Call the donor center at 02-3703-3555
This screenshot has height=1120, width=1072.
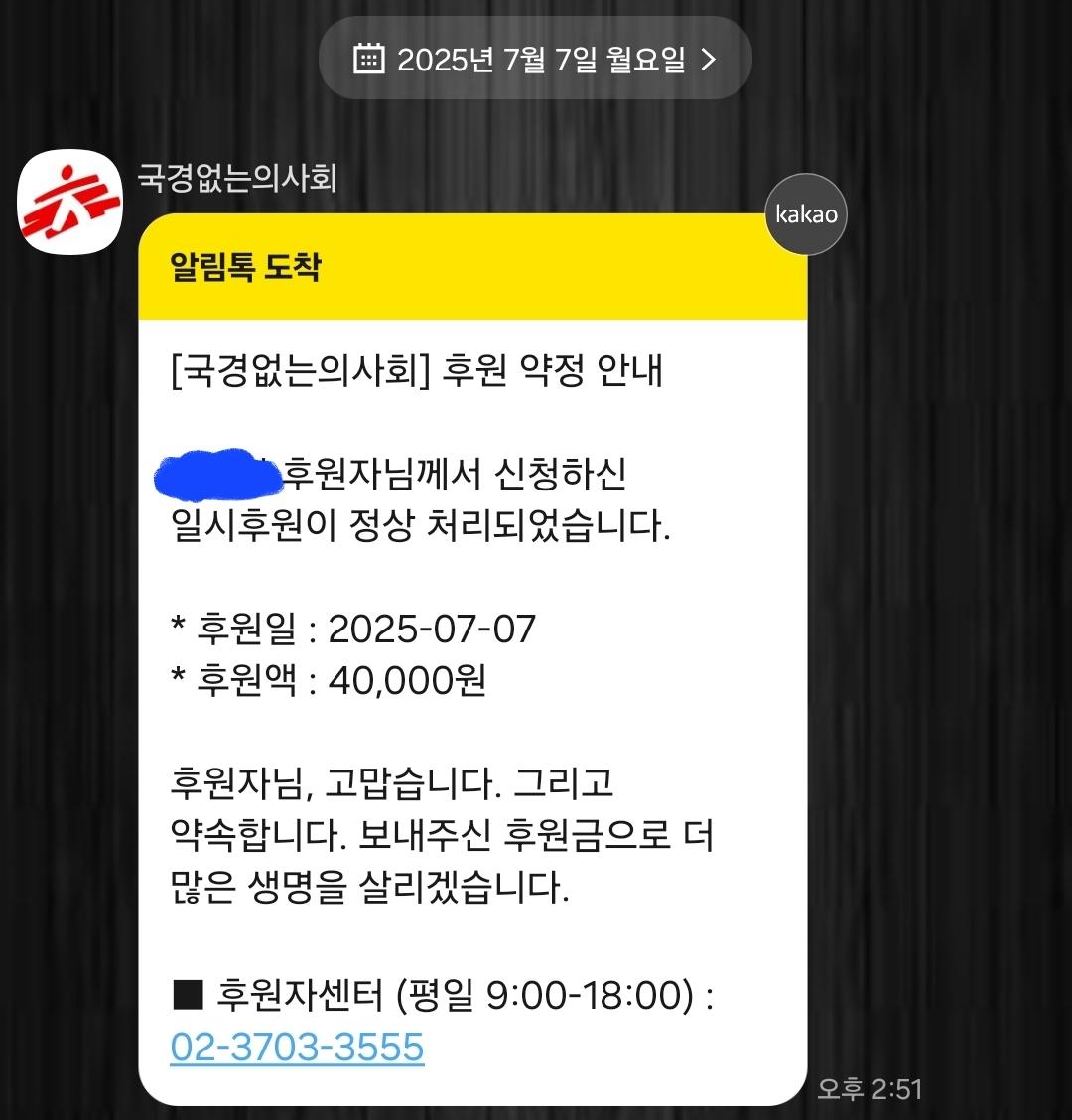(297, 1047)
